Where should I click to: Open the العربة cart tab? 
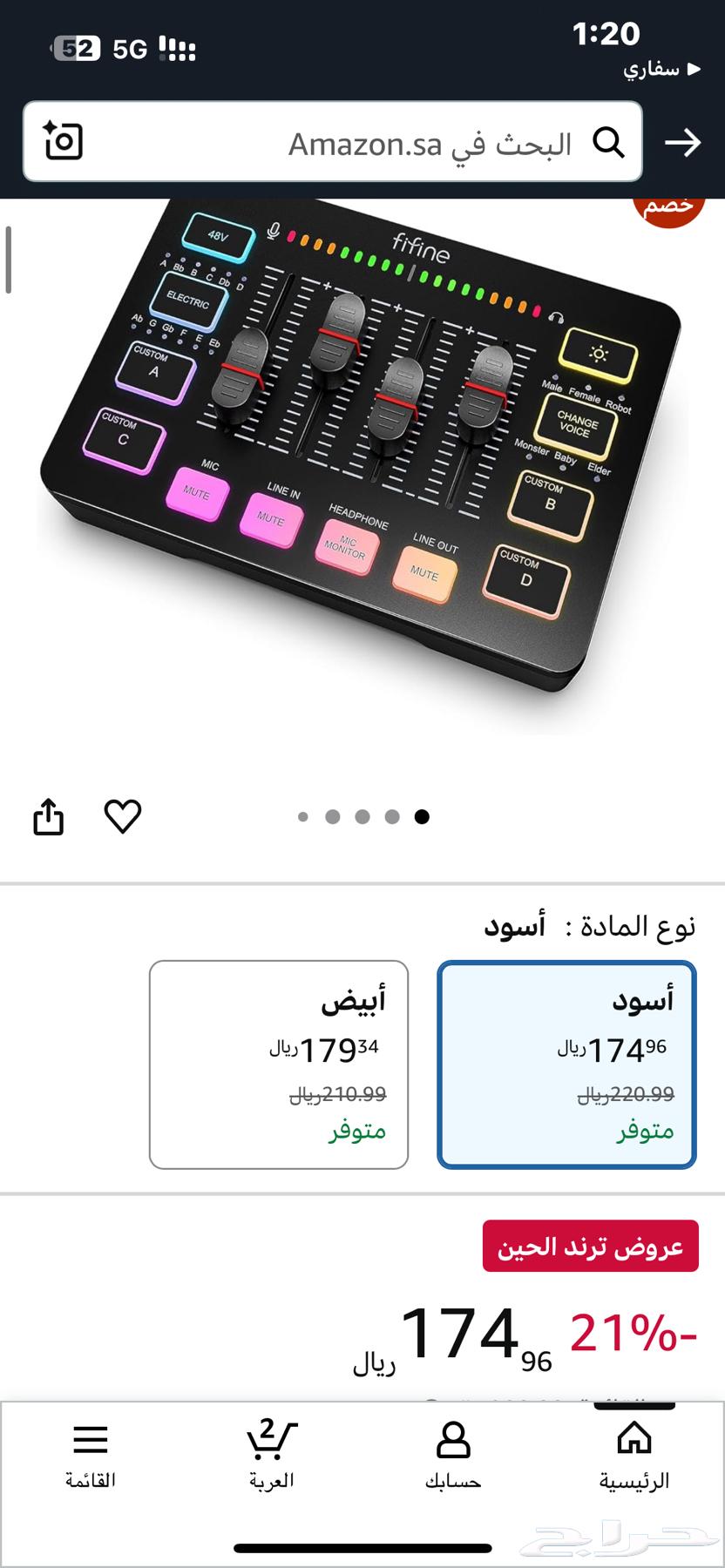(x=271, y=1453)
